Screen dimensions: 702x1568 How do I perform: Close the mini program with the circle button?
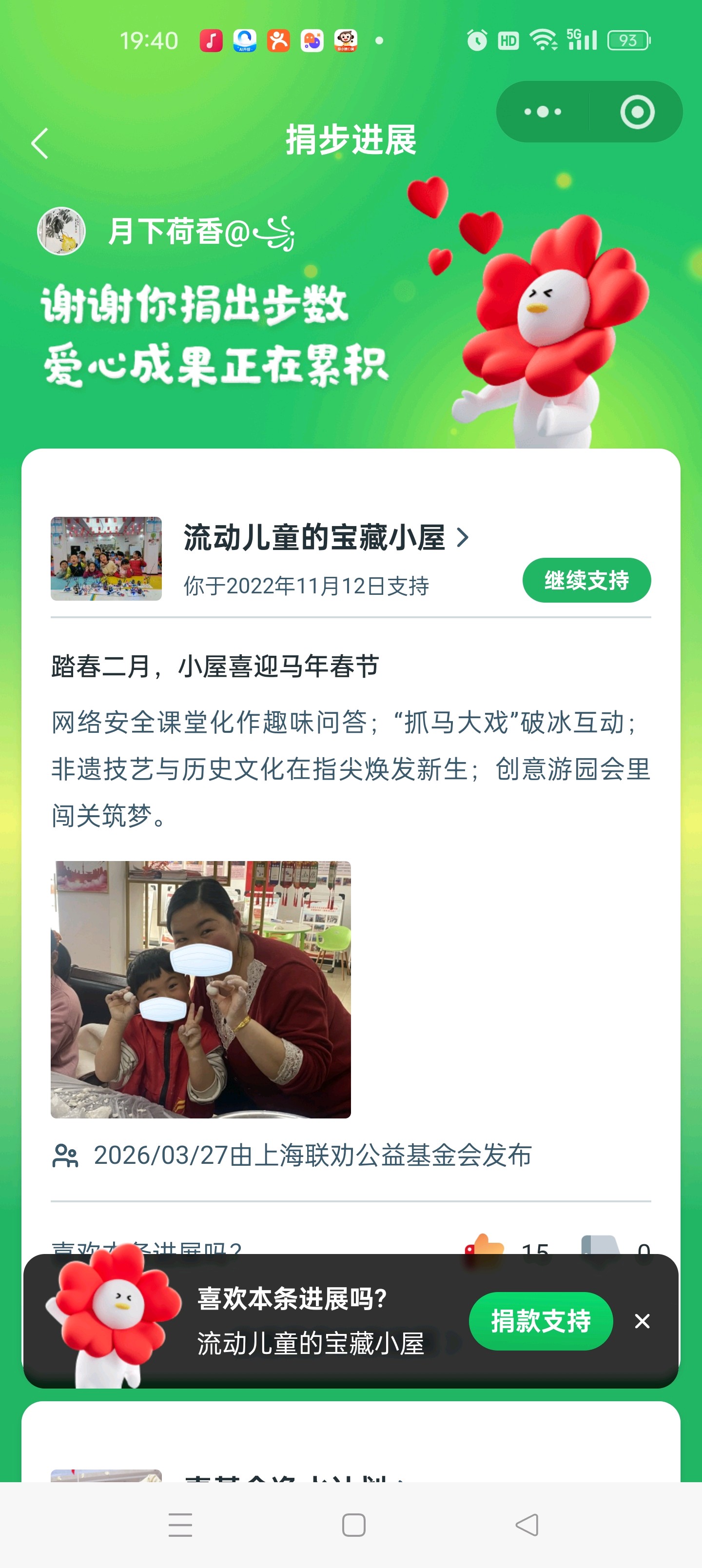pyautogui.click(x=637, y=112)
